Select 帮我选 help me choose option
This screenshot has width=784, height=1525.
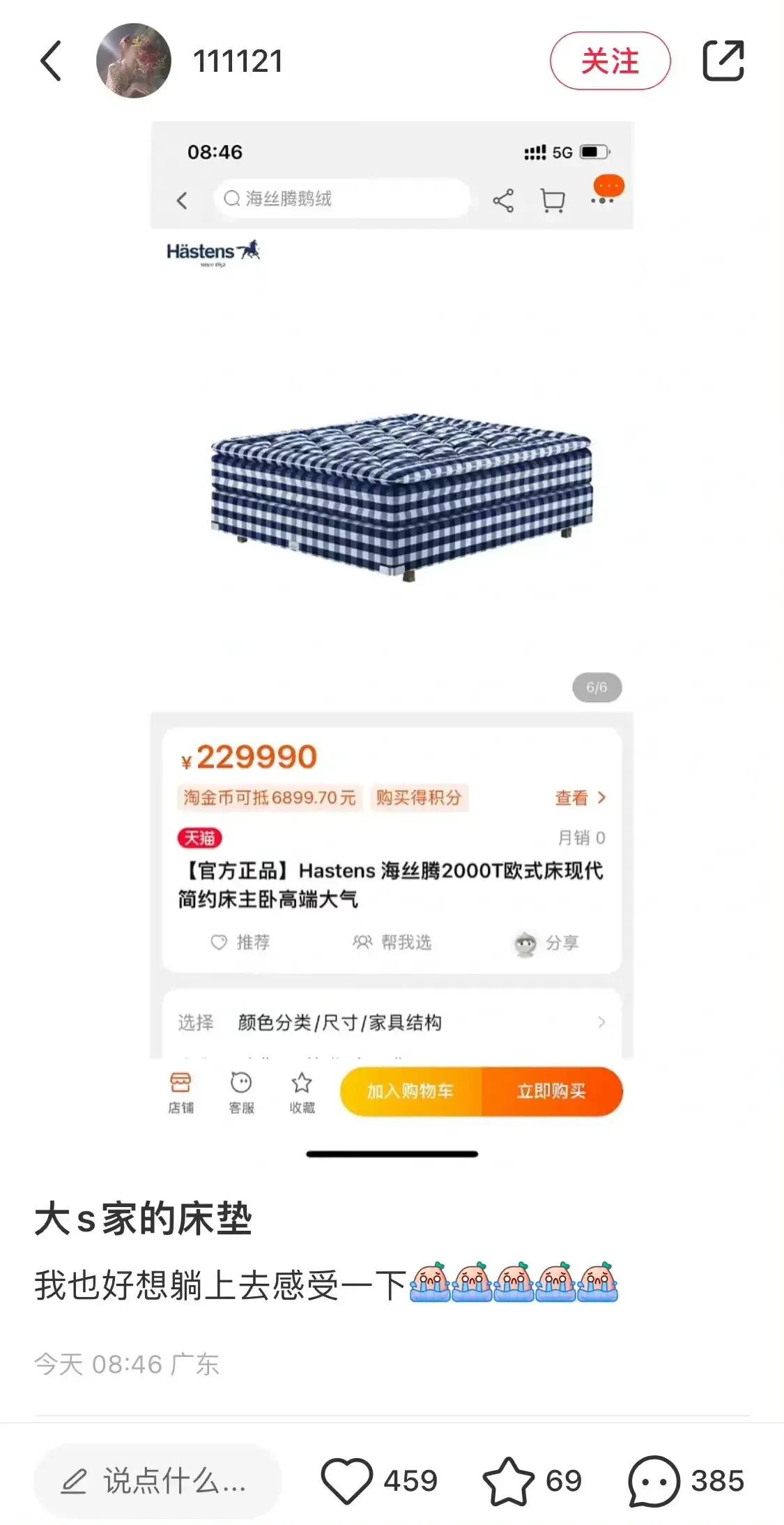(393, 943)
